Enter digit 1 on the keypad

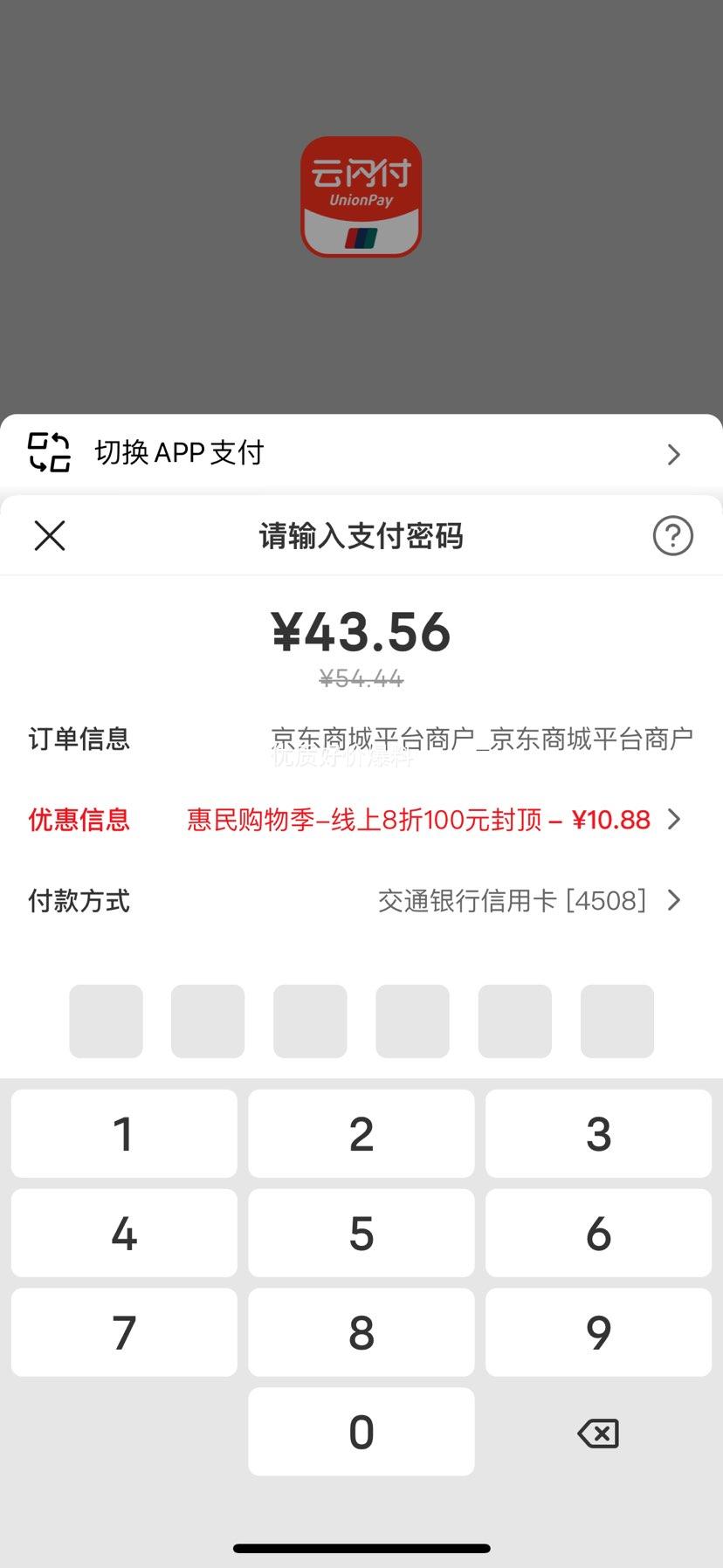(124, 1133)
